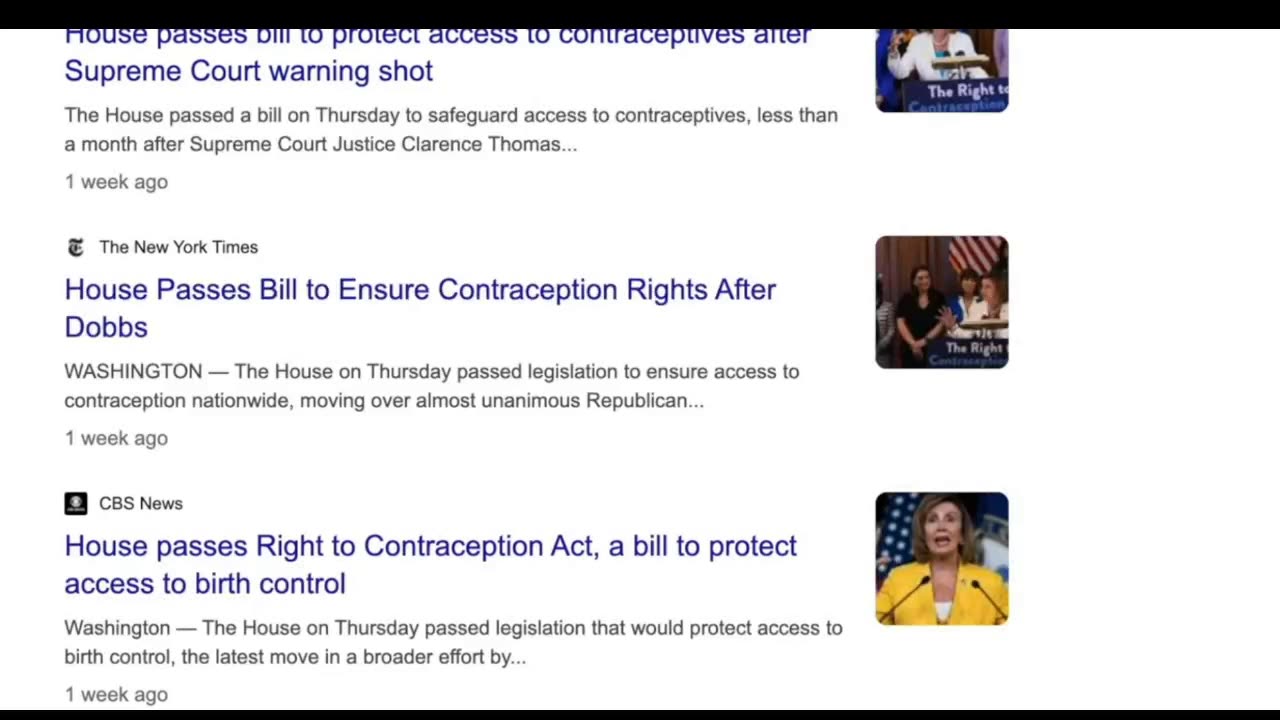Open CBS News 'House passes Right to Contraception Act' headline

click(430, 547)
